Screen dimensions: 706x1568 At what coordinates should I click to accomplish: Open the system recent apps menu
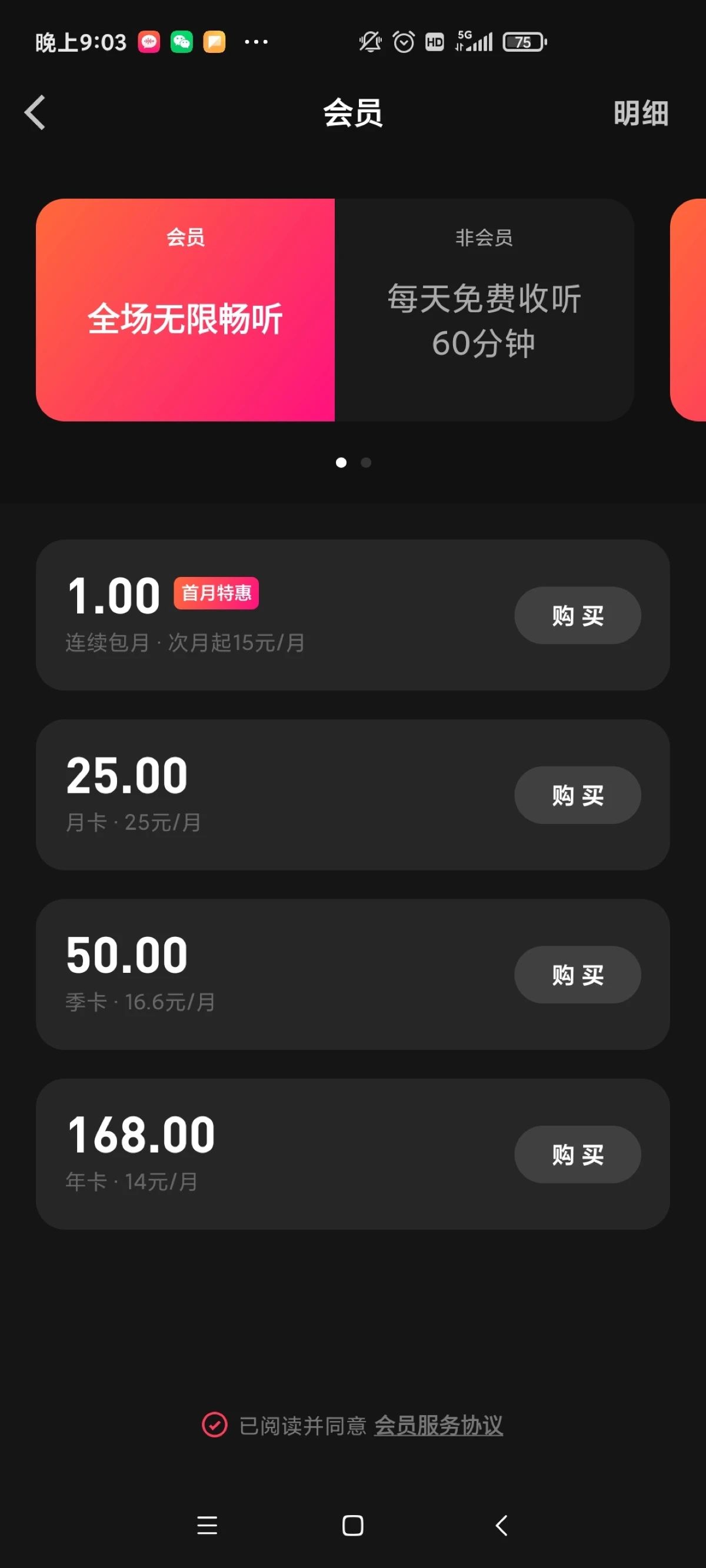[207, 1526]
